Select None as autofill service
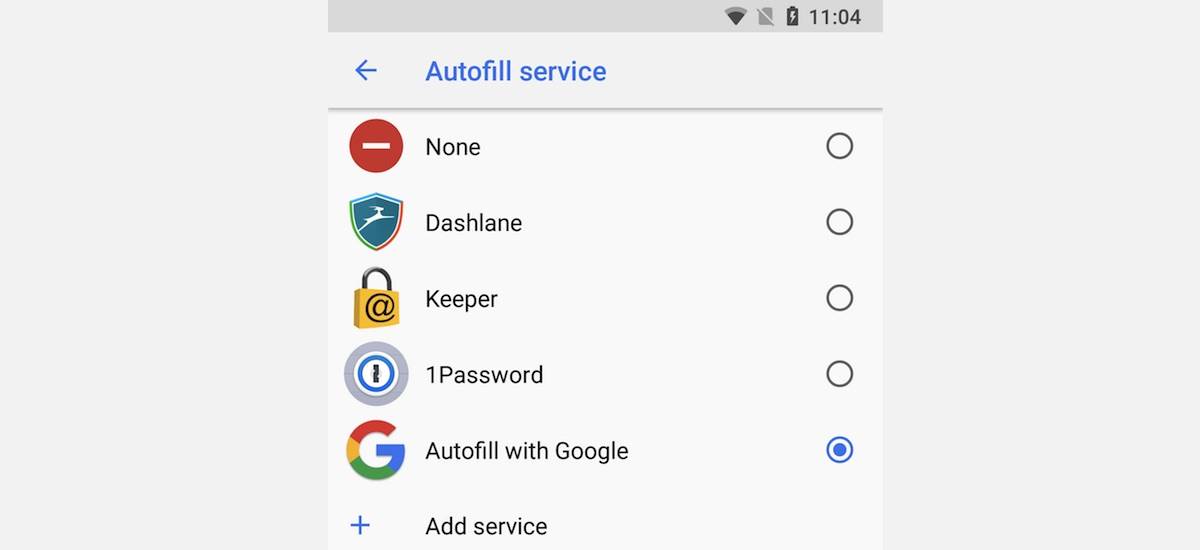Screen dimensions: 1200x550 [839, 147]
